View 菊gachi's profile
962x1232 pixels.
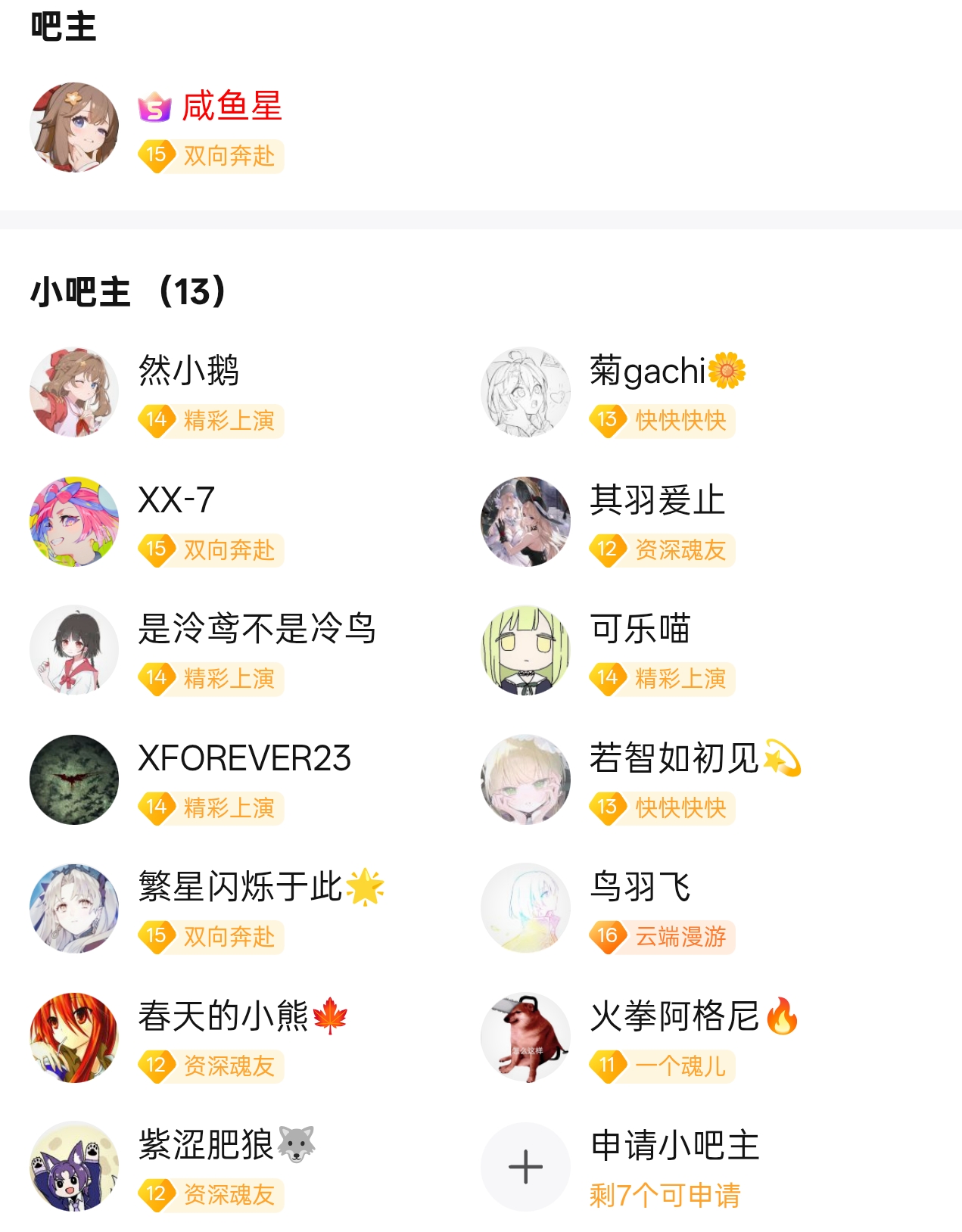pos(648,371)
